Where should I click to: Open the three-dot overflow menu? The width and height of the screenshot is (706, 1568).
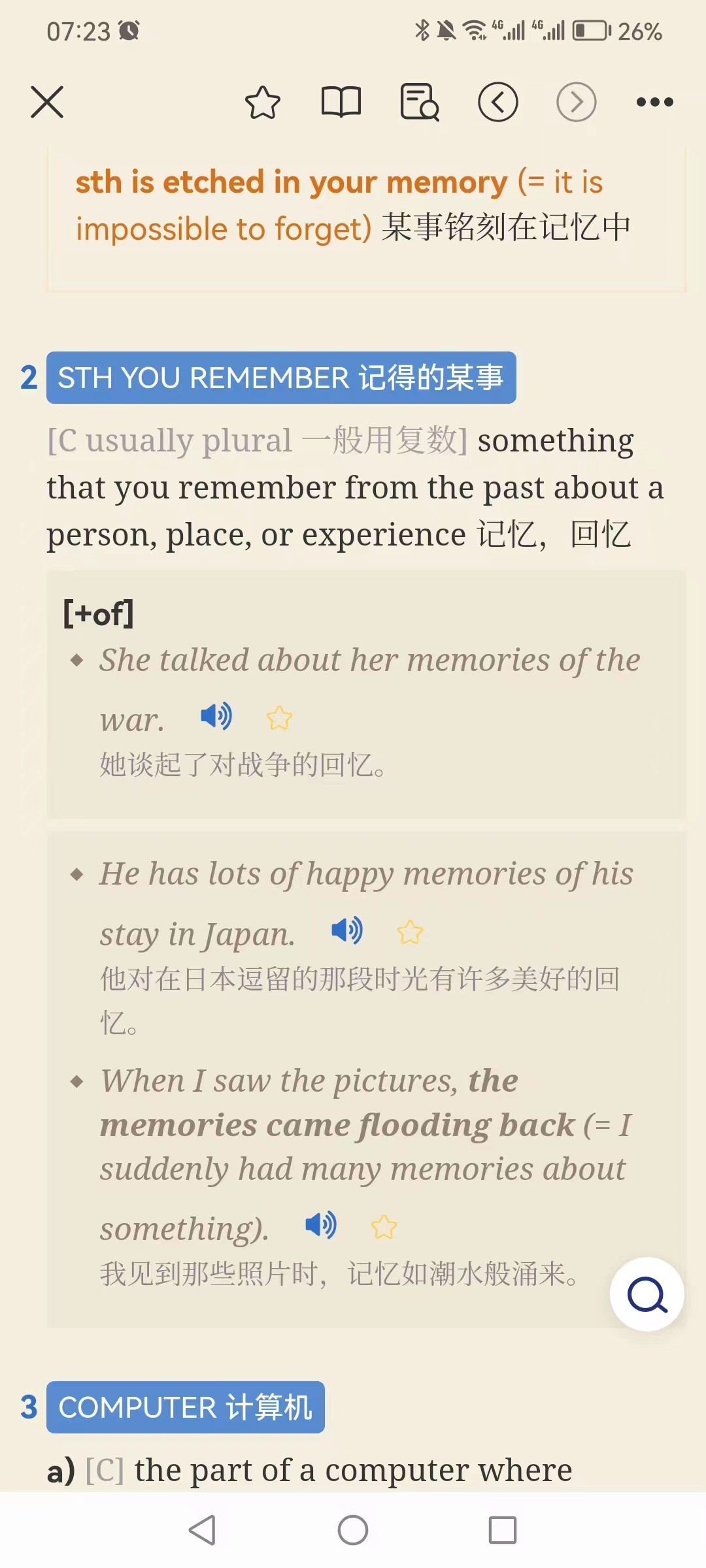[x=654, y=102]
